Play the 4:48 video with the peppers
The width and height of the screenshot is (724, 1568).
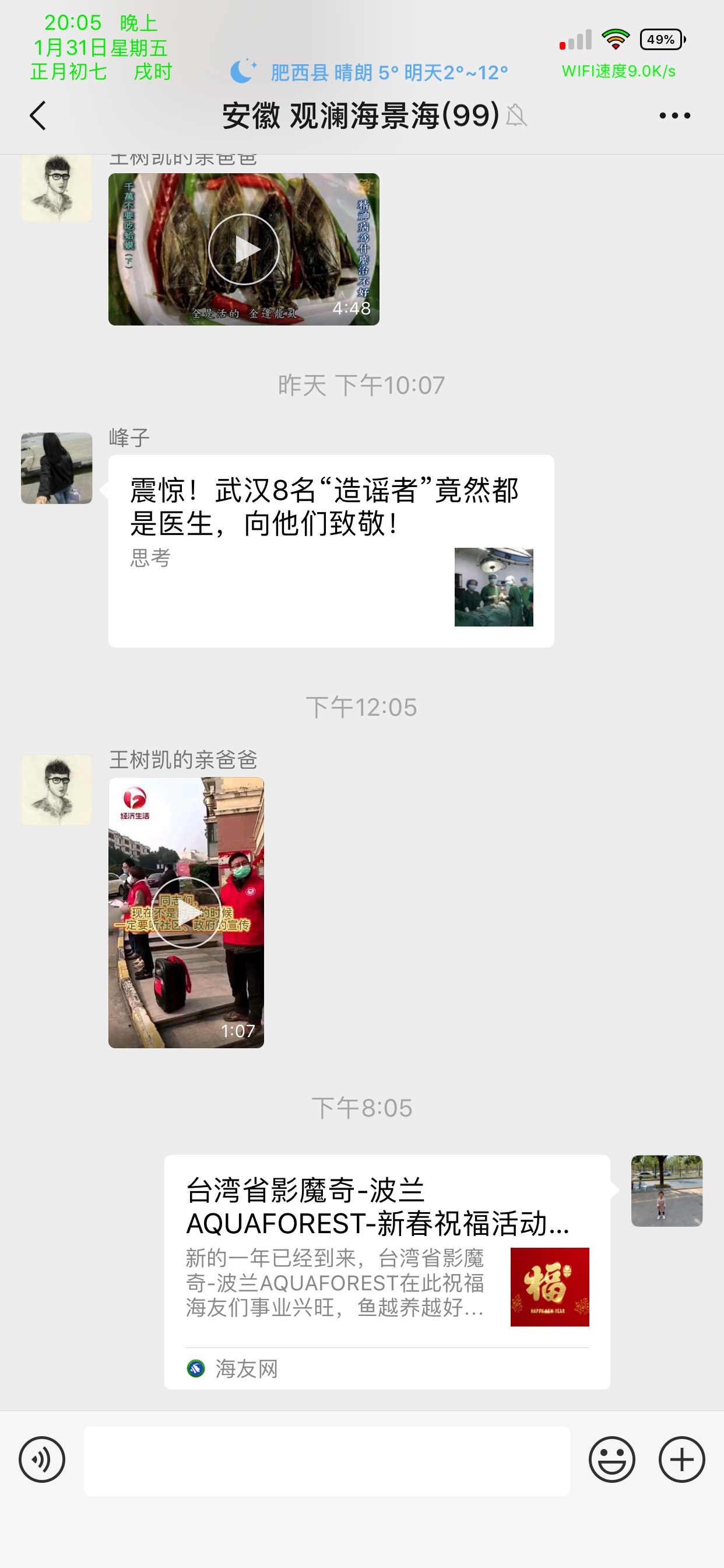(243, 249)
